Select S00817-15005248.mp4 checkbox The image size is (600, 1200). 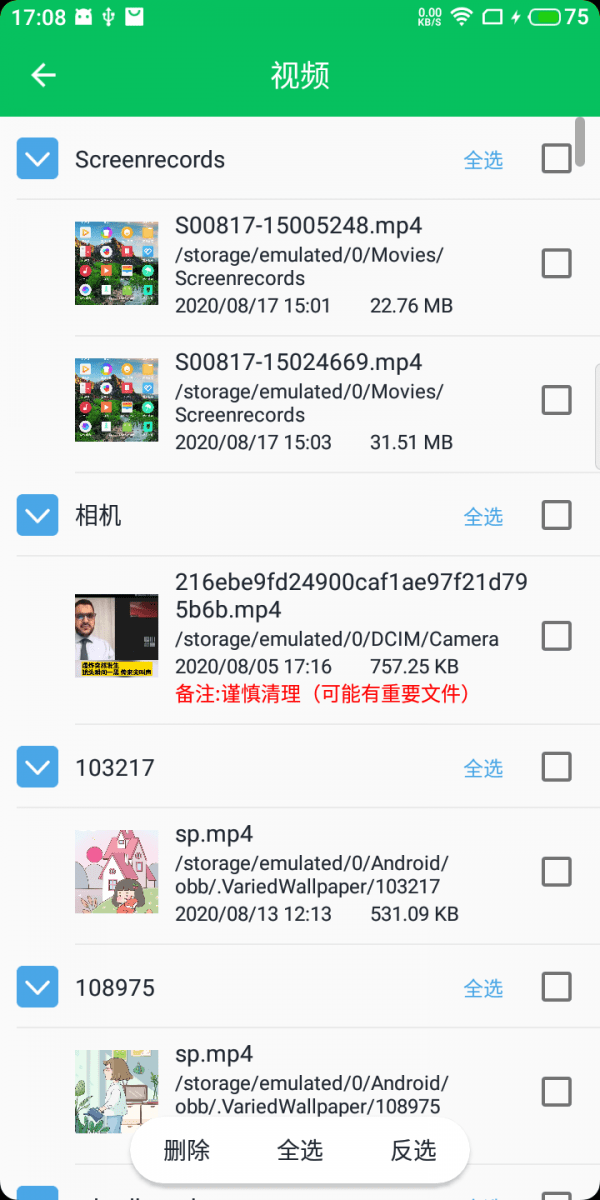pyautogui.click(x=556, y=264)
